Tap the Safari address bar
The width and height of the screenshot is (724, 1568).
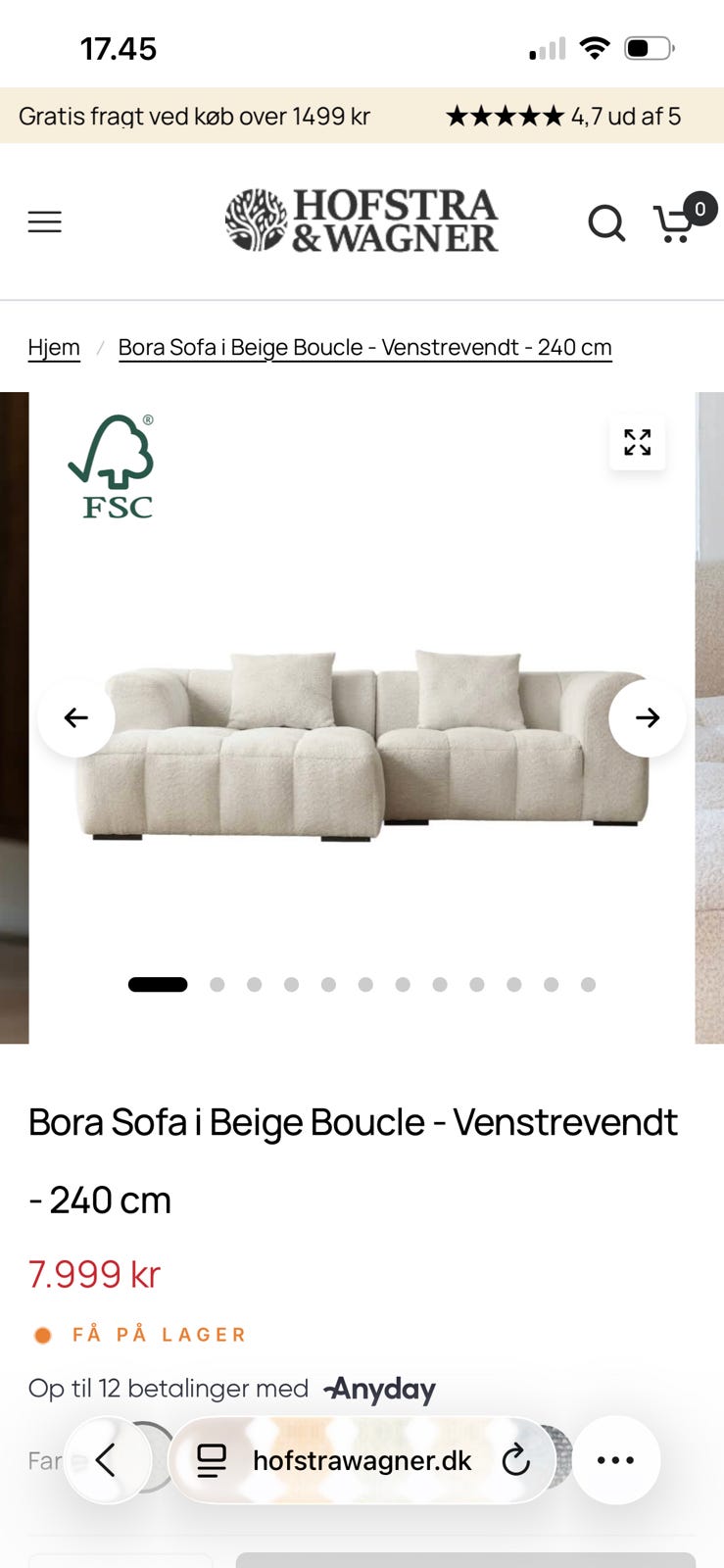362,1460
